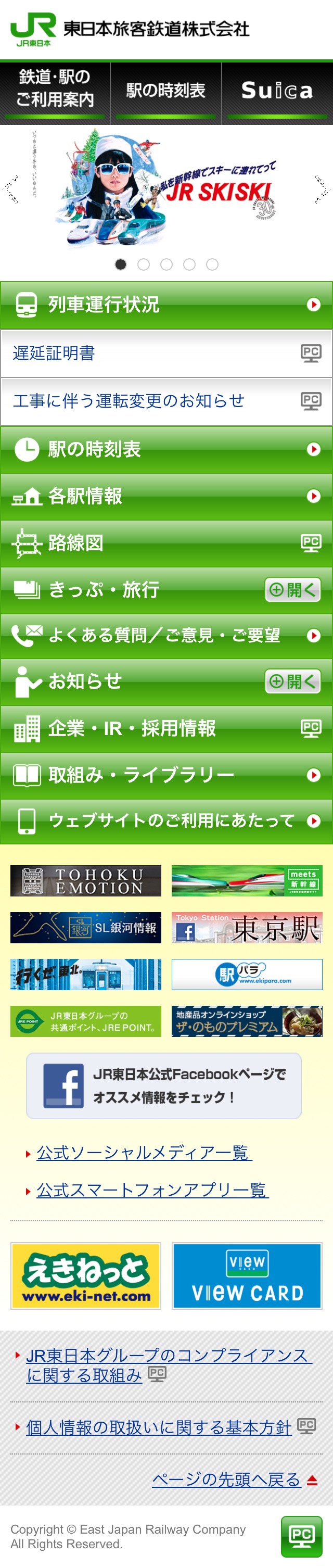The image size is (333, 1568).
Task: Open 取組み・ライブラリー
Action: tap(166, 775)
